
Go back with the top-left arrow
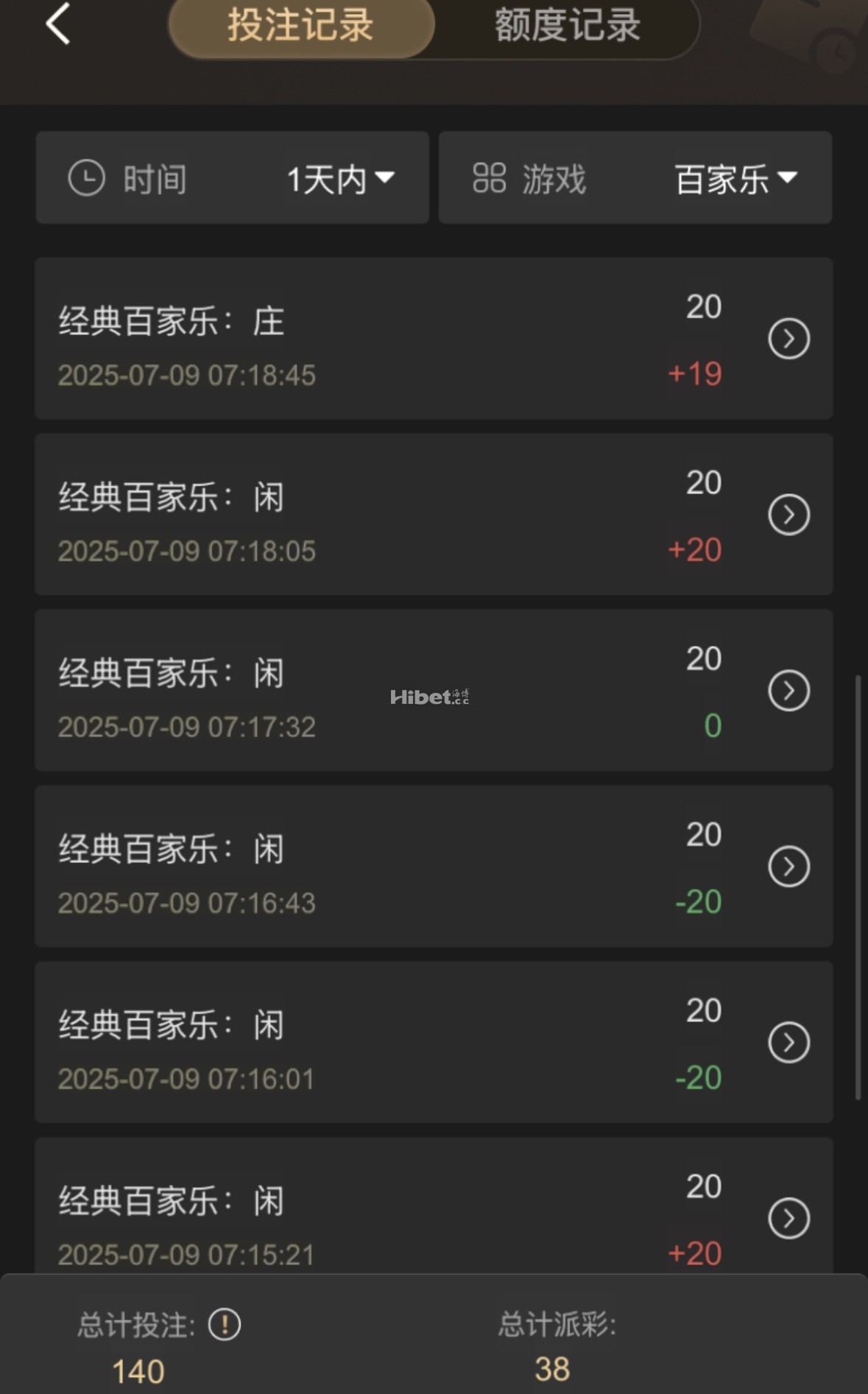pyautogui.click(x=58, y=24)
